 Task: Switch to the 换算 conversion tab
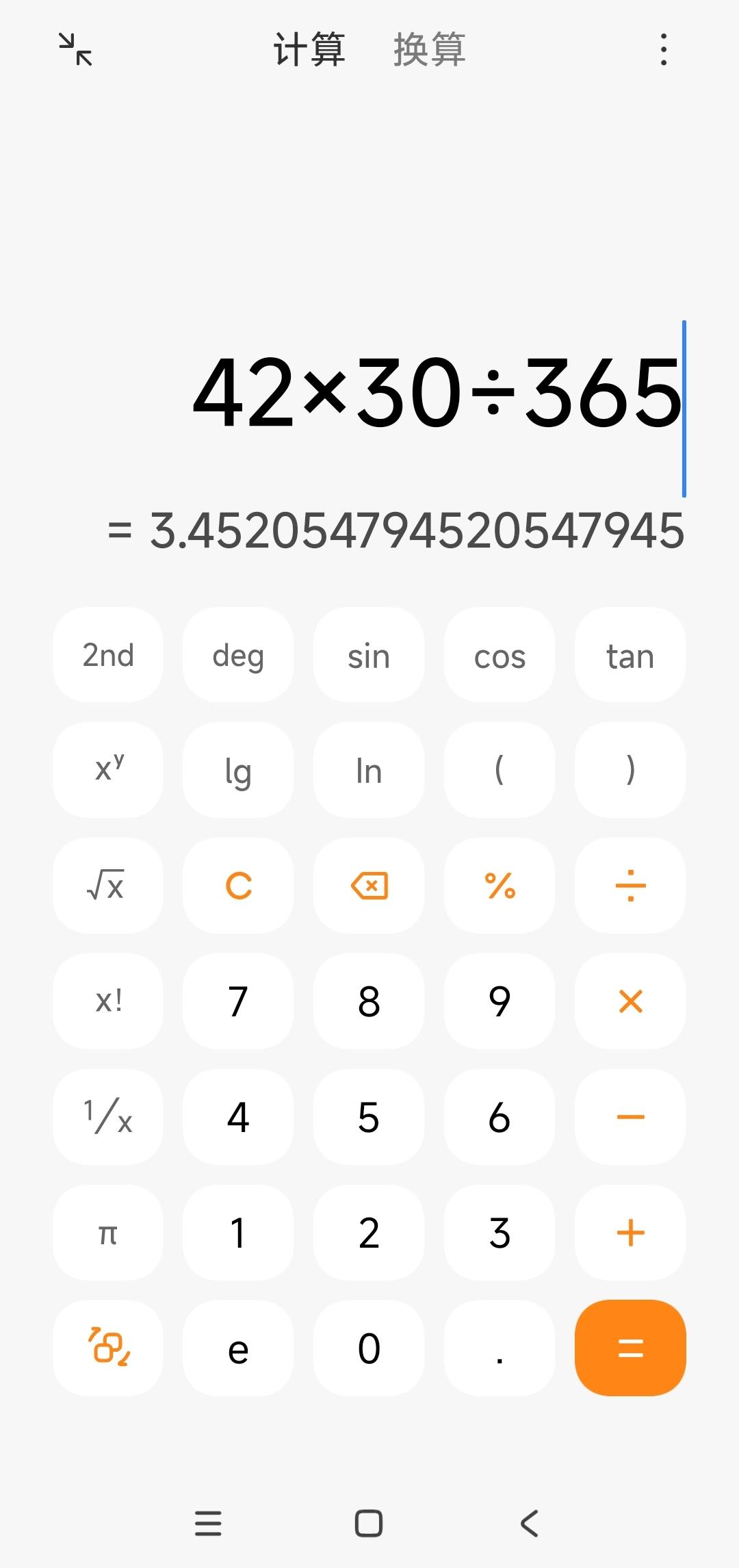[x=429, y=49]
